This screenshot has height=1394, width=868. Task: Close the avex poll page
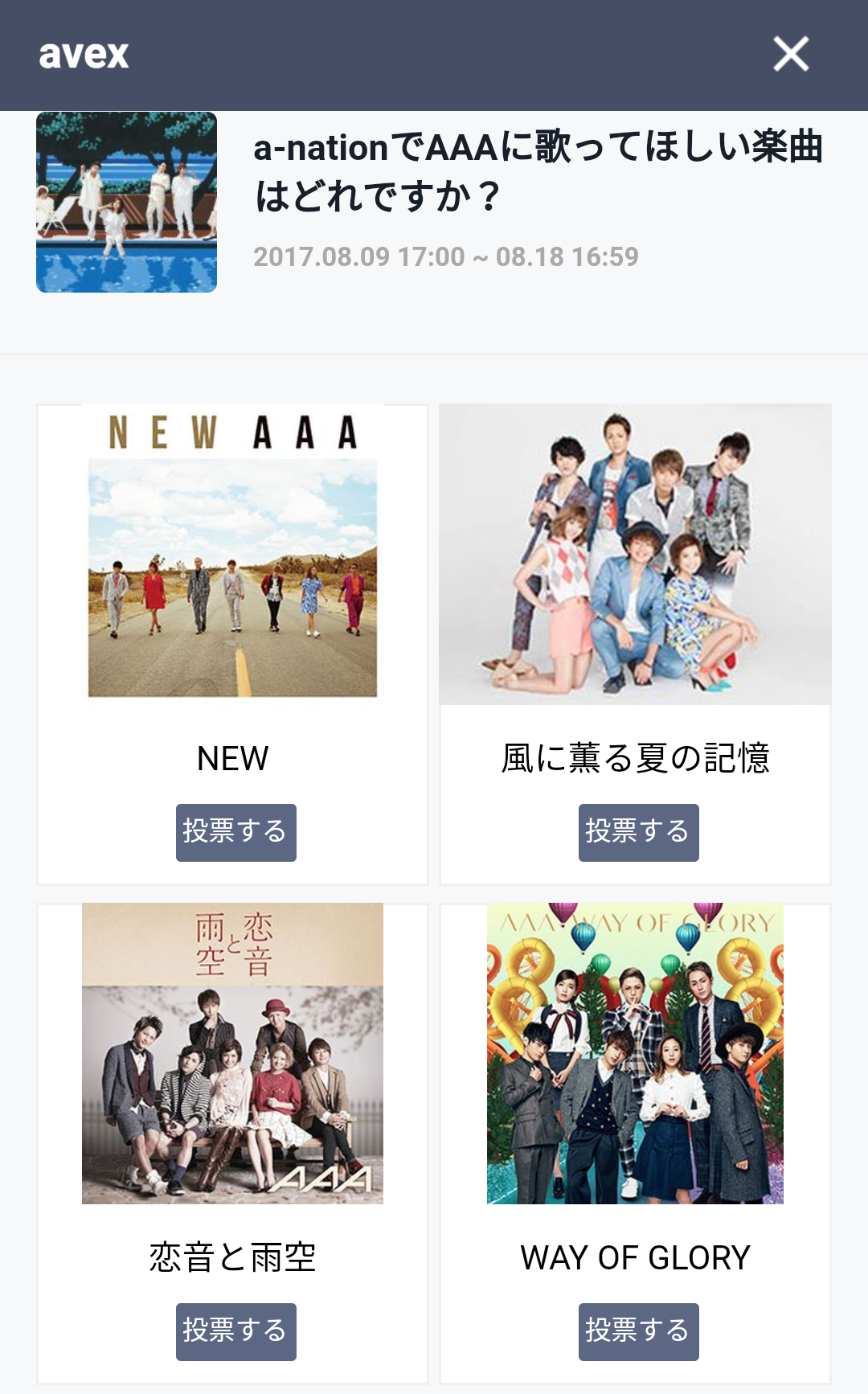(x=791, y=55)
